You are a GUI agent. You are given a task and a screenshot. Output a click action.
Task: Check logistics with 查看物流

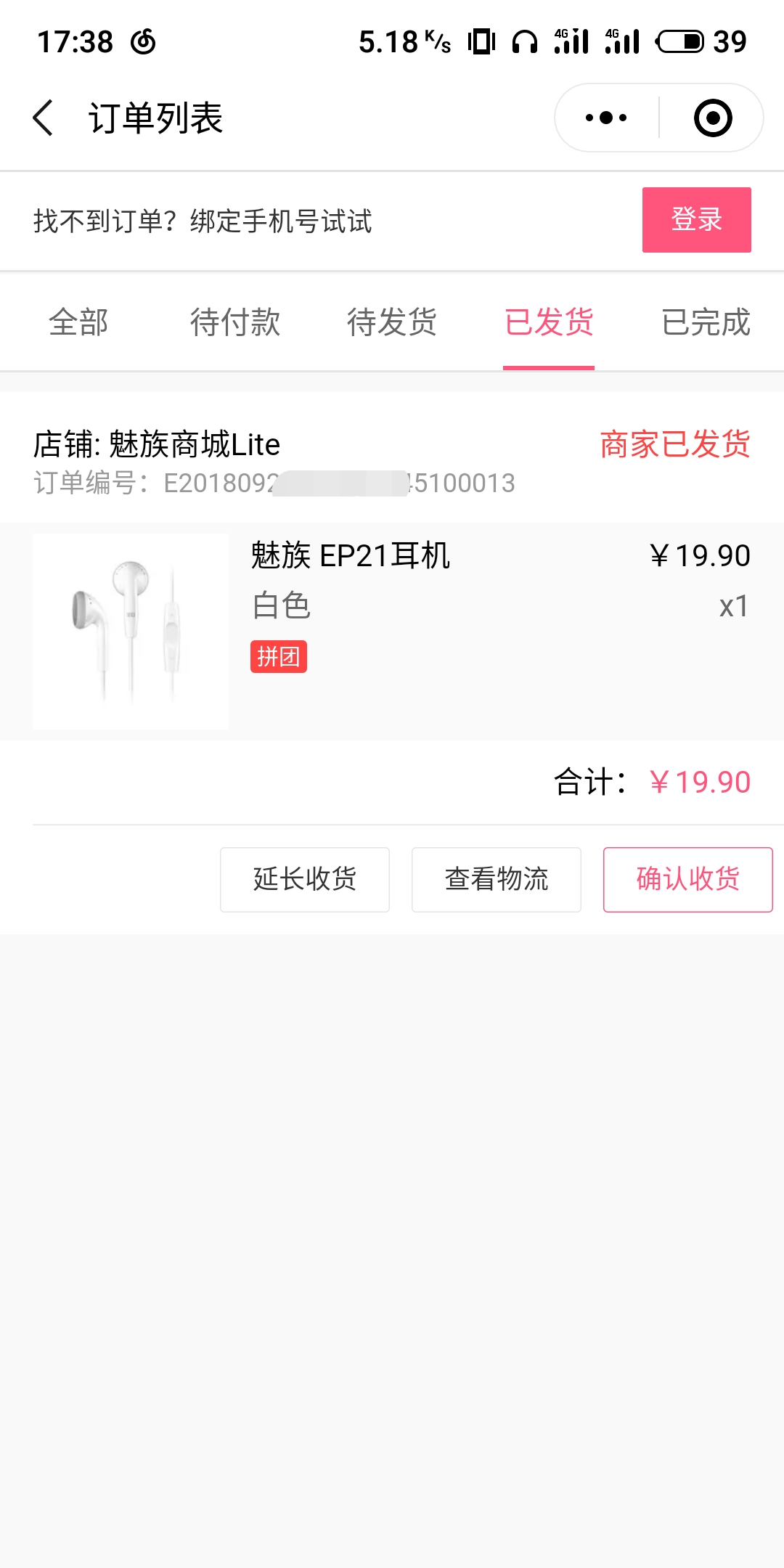coord(497,879)
